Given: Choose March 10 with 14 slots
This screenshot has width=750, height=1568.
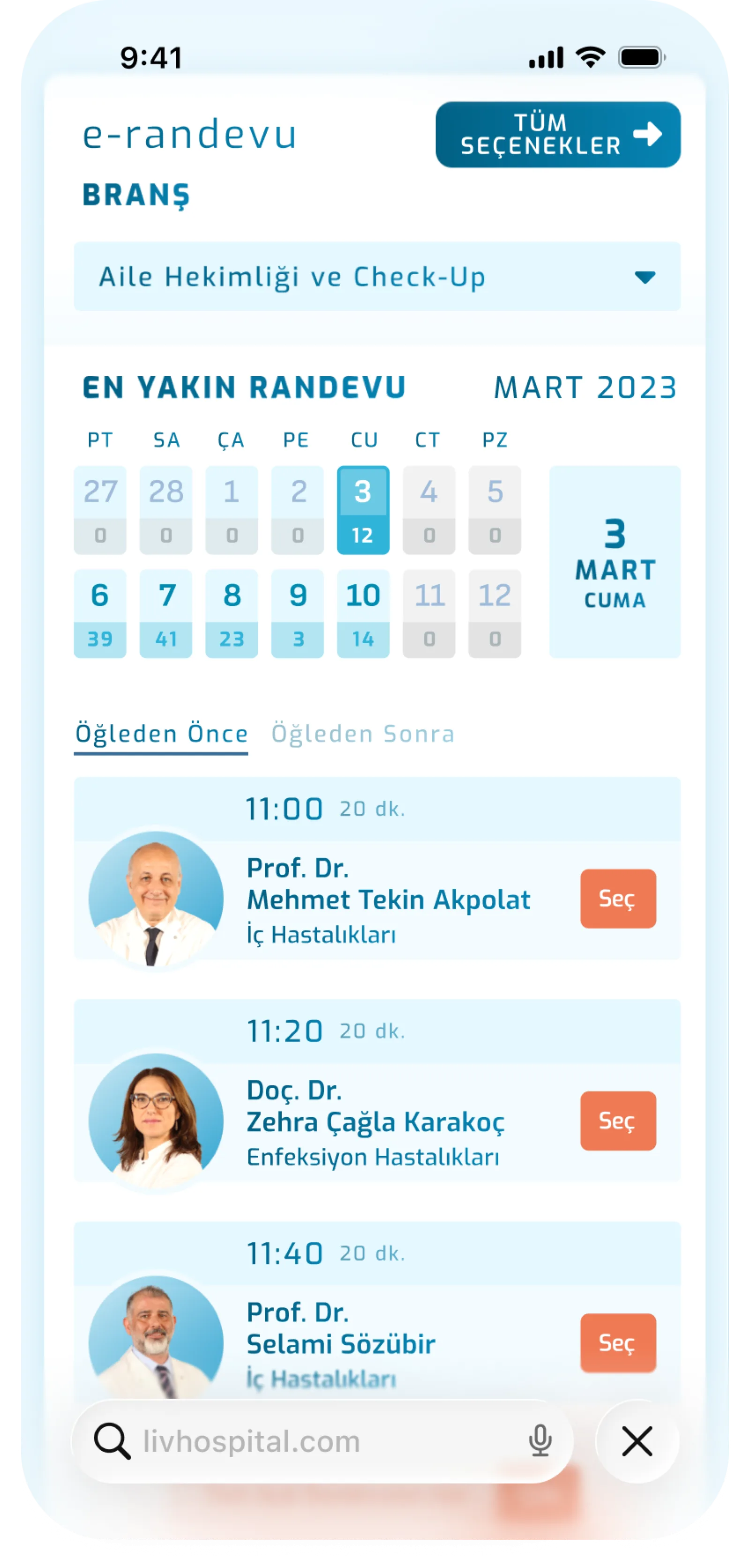Looking at the screenshot, I should click(x=362, y=614).
